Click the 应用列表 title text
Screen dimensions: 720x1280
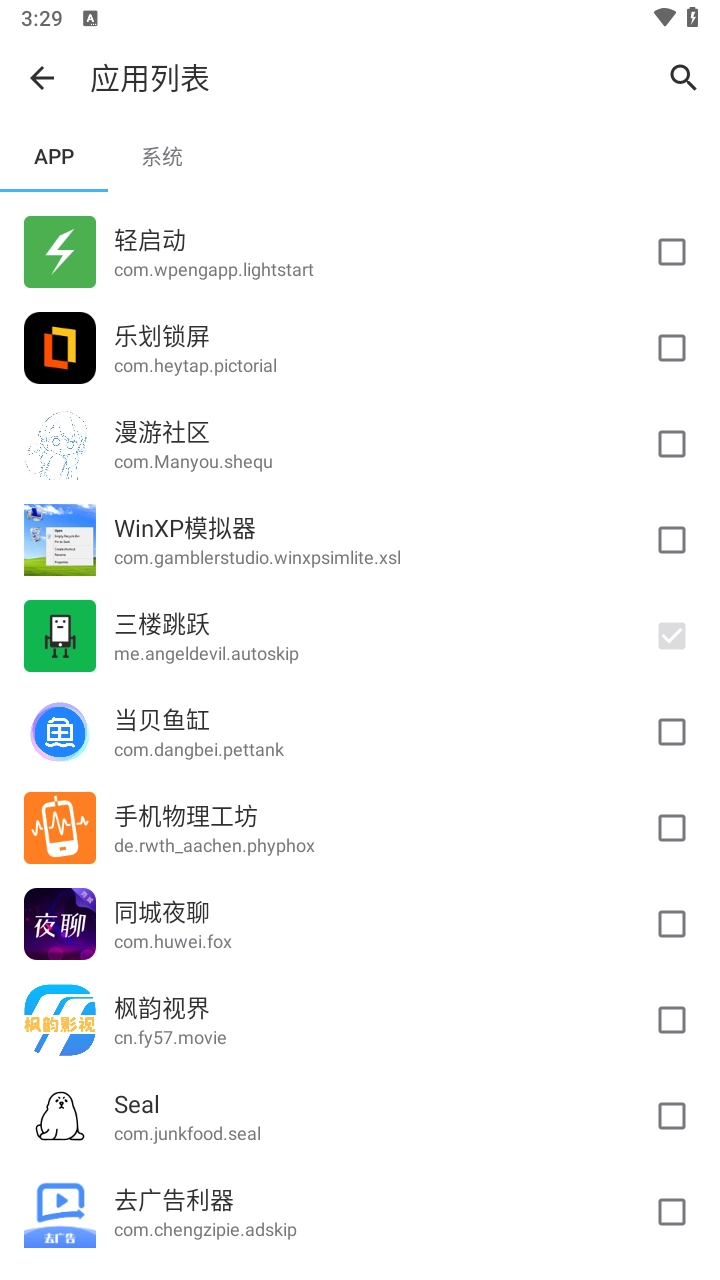coord(148,78)
